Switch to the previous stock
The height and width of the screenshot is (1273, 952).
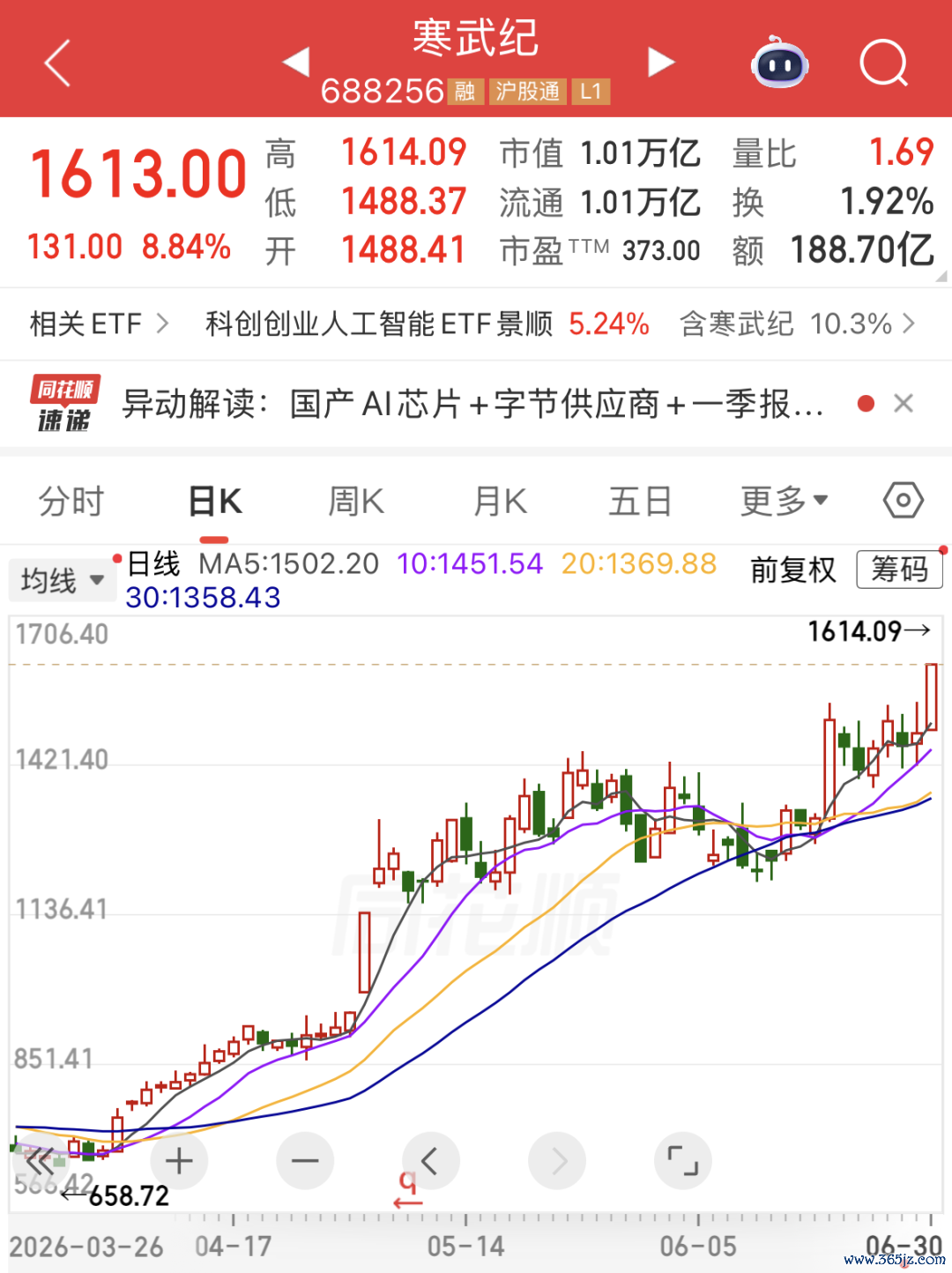point(296,63)
